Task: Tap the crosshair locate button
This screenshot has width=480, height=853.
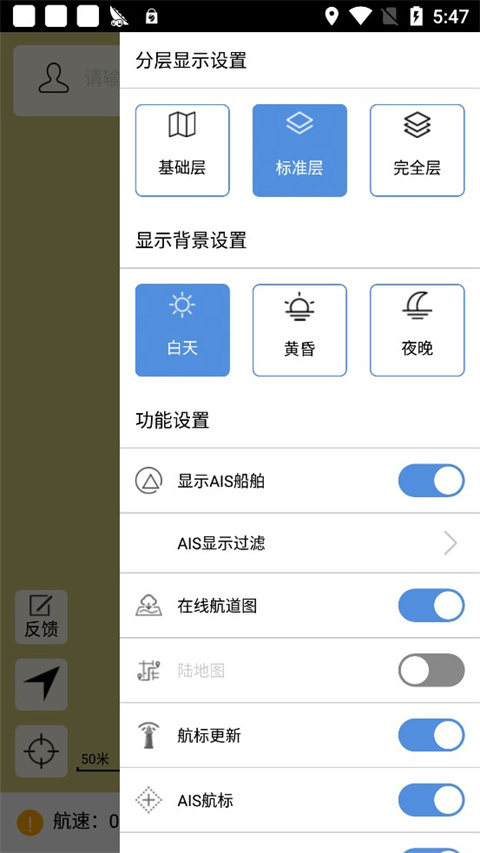Action: click(41, 751)
